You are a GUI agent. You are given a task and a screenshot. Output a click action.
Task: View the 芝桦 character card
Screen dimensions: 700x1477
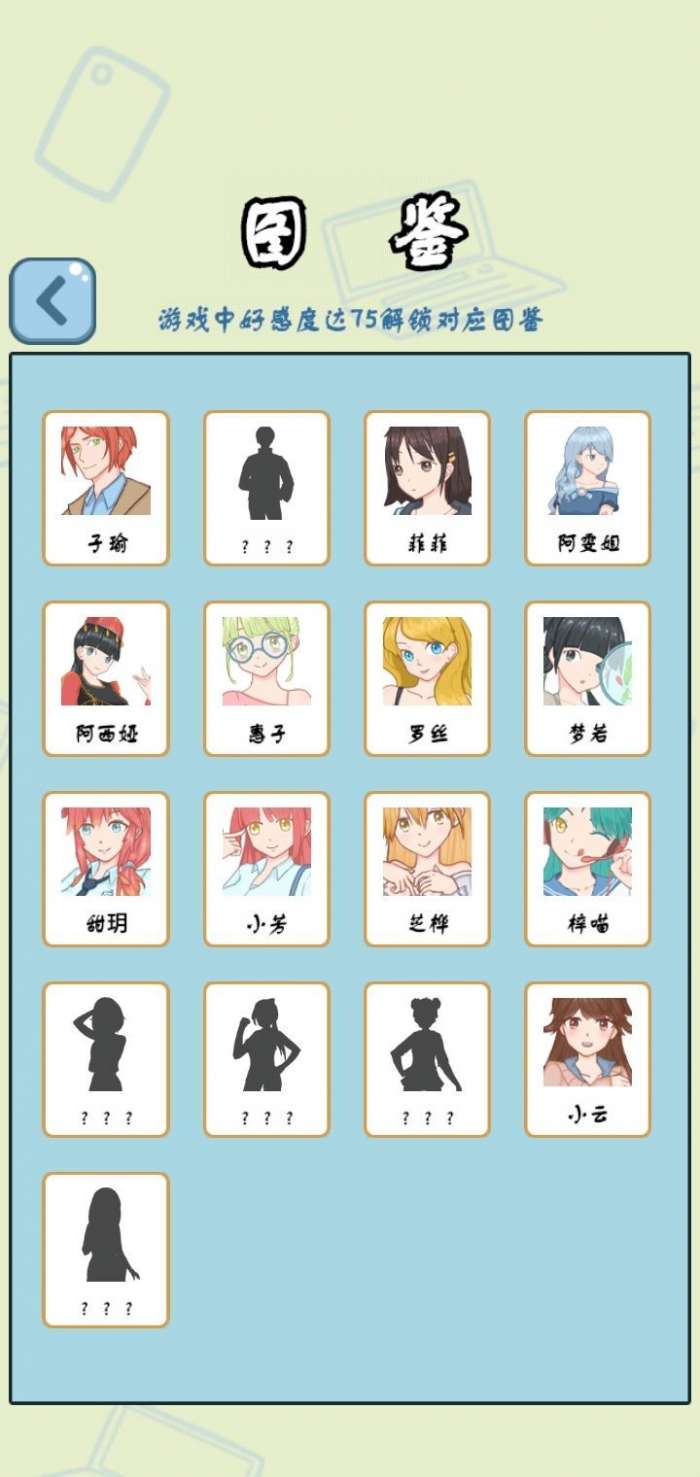click(x=427, y=868)
